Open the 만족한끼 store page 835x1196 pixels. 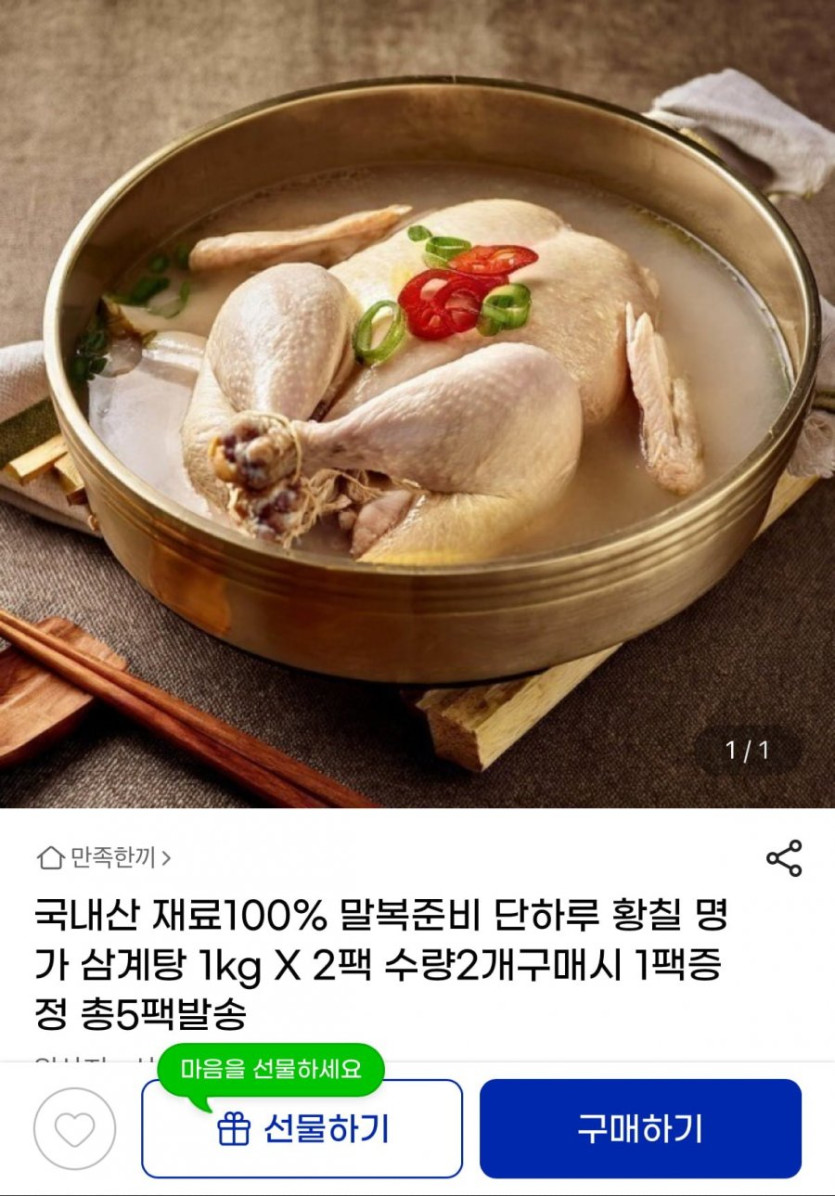click(x=104, y=857)
